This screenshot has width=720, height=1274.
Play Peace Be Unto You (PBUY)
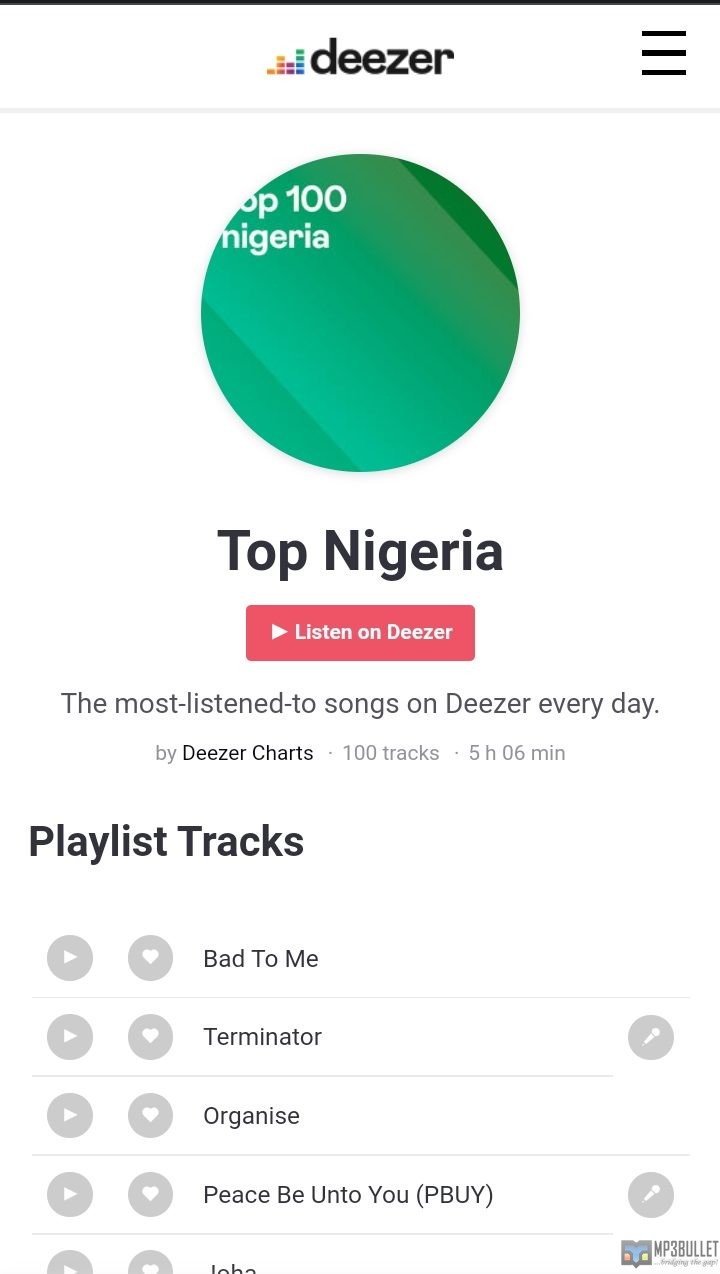[x=70, y=1194]
